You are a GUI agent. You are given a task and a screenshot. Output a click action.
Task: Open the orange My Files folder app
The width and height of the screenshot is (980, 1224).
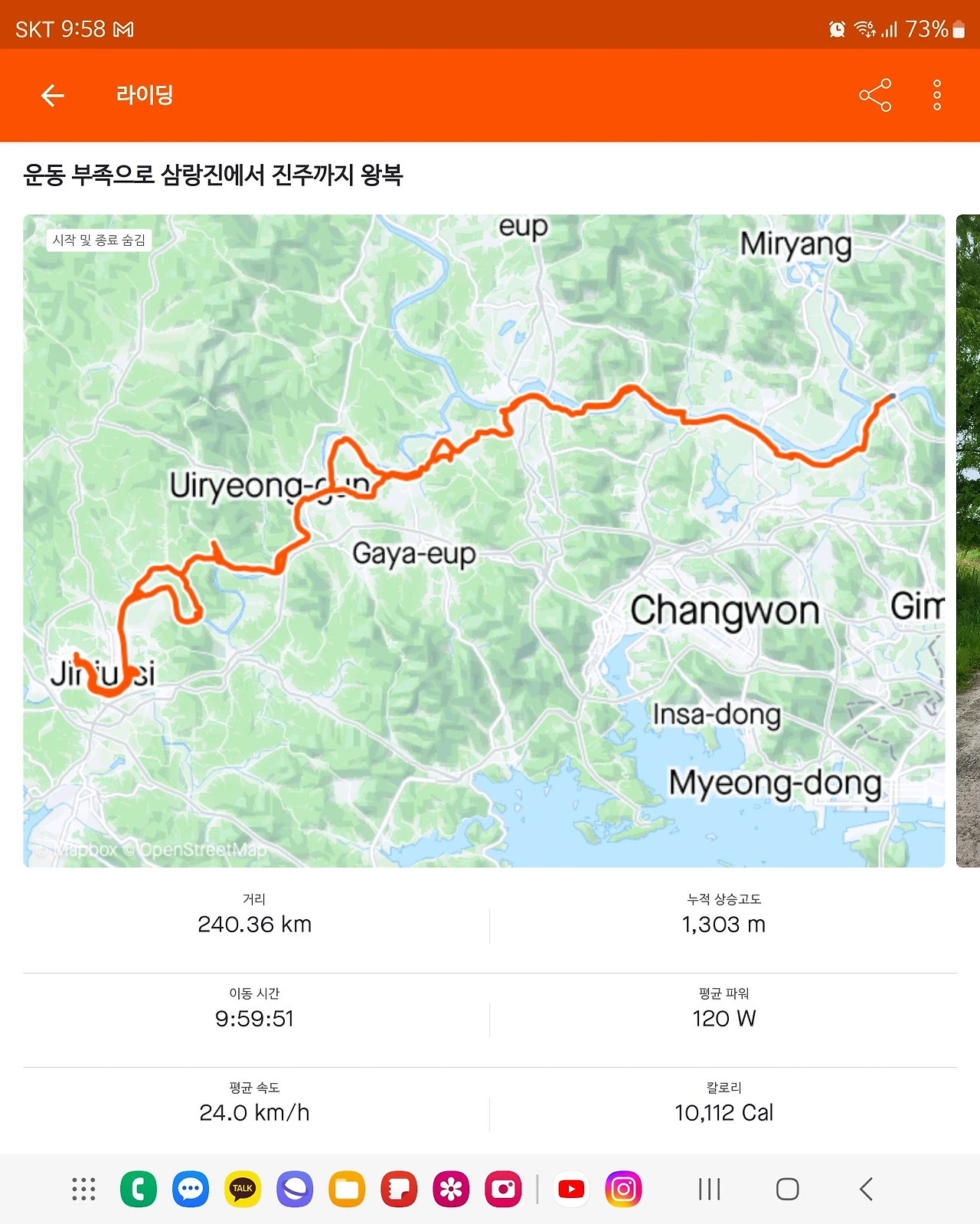[347, 1190]
